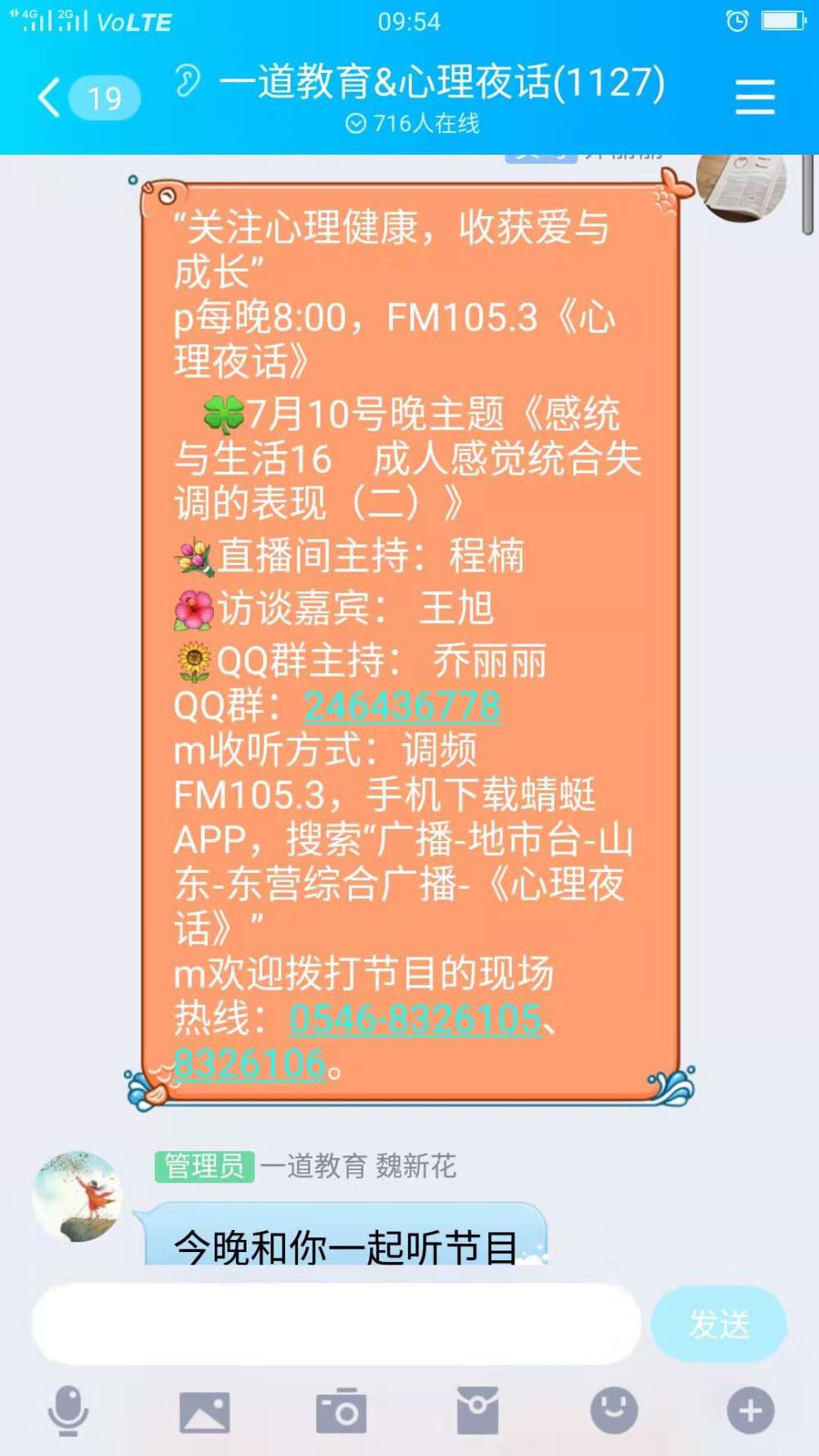
Task: Open the red packet icon
Action: 477,1410
